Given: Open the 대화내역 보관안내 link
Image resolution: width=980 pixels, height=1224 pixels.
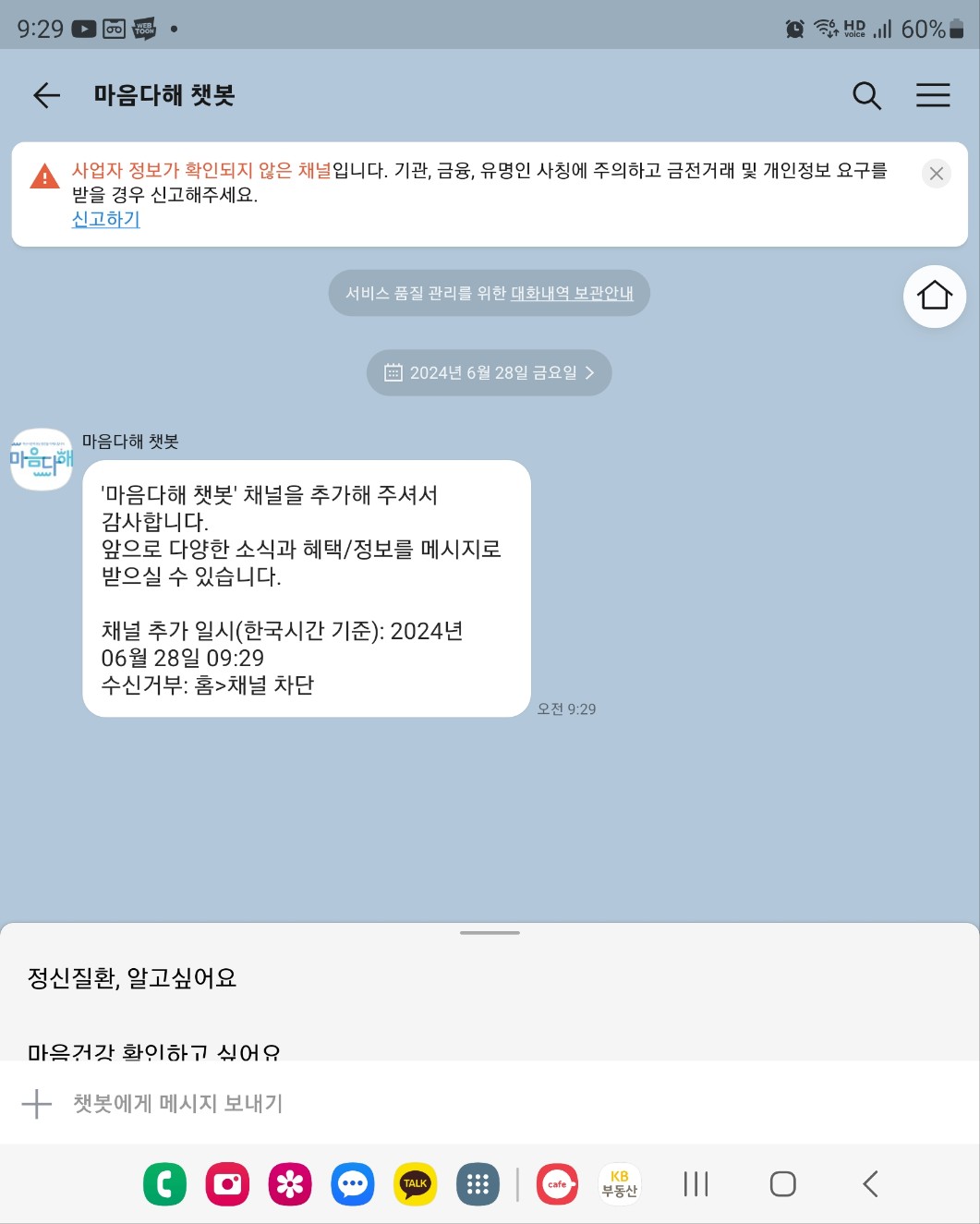Looking at the screenshot, I should pyautogui.click(x=572, y=294).
